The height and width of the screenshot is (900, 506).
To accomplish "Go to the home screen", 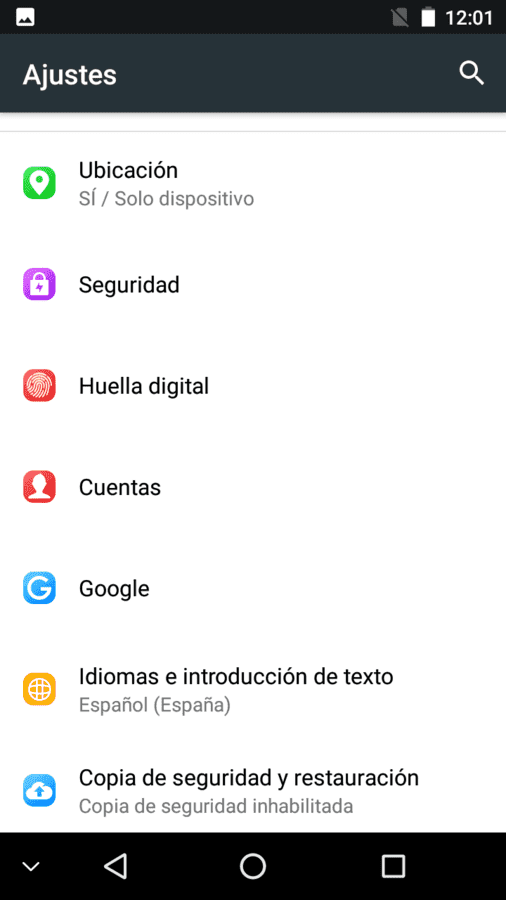I will coord(253,866).
